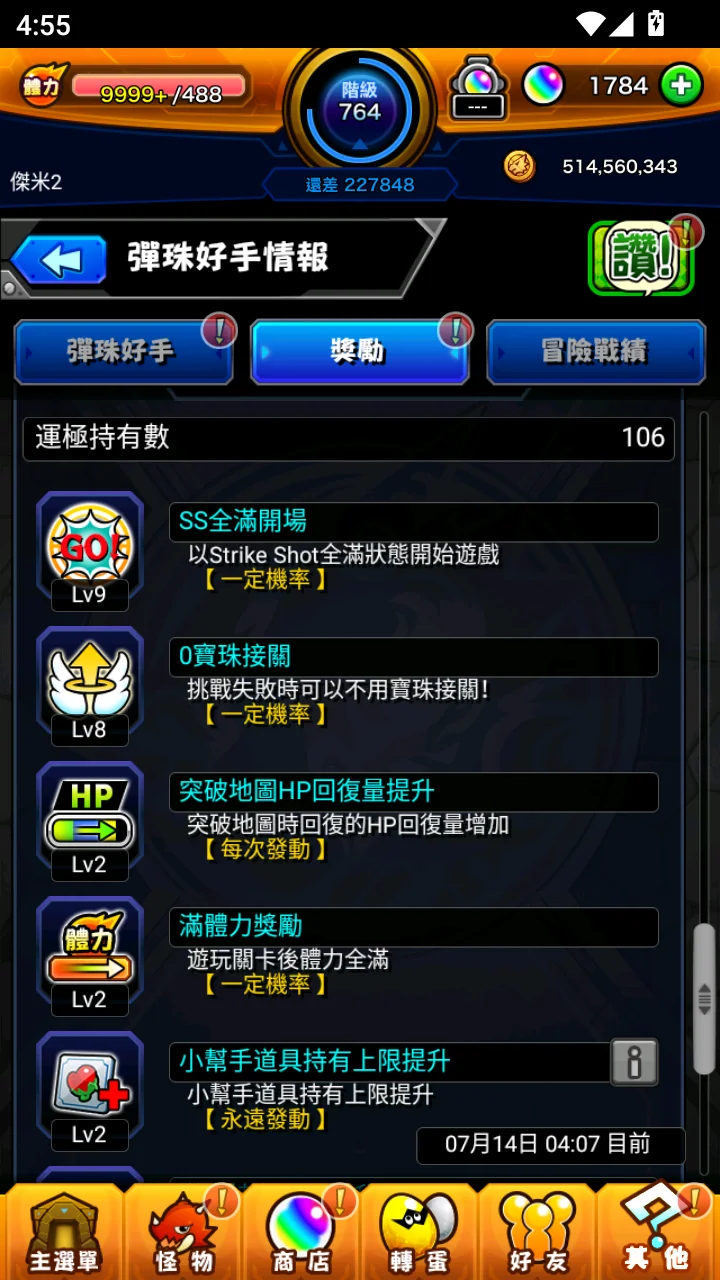Tap the 階級 764 rank circle
The height and width of the screenshot is (1280, 720).
359,105
